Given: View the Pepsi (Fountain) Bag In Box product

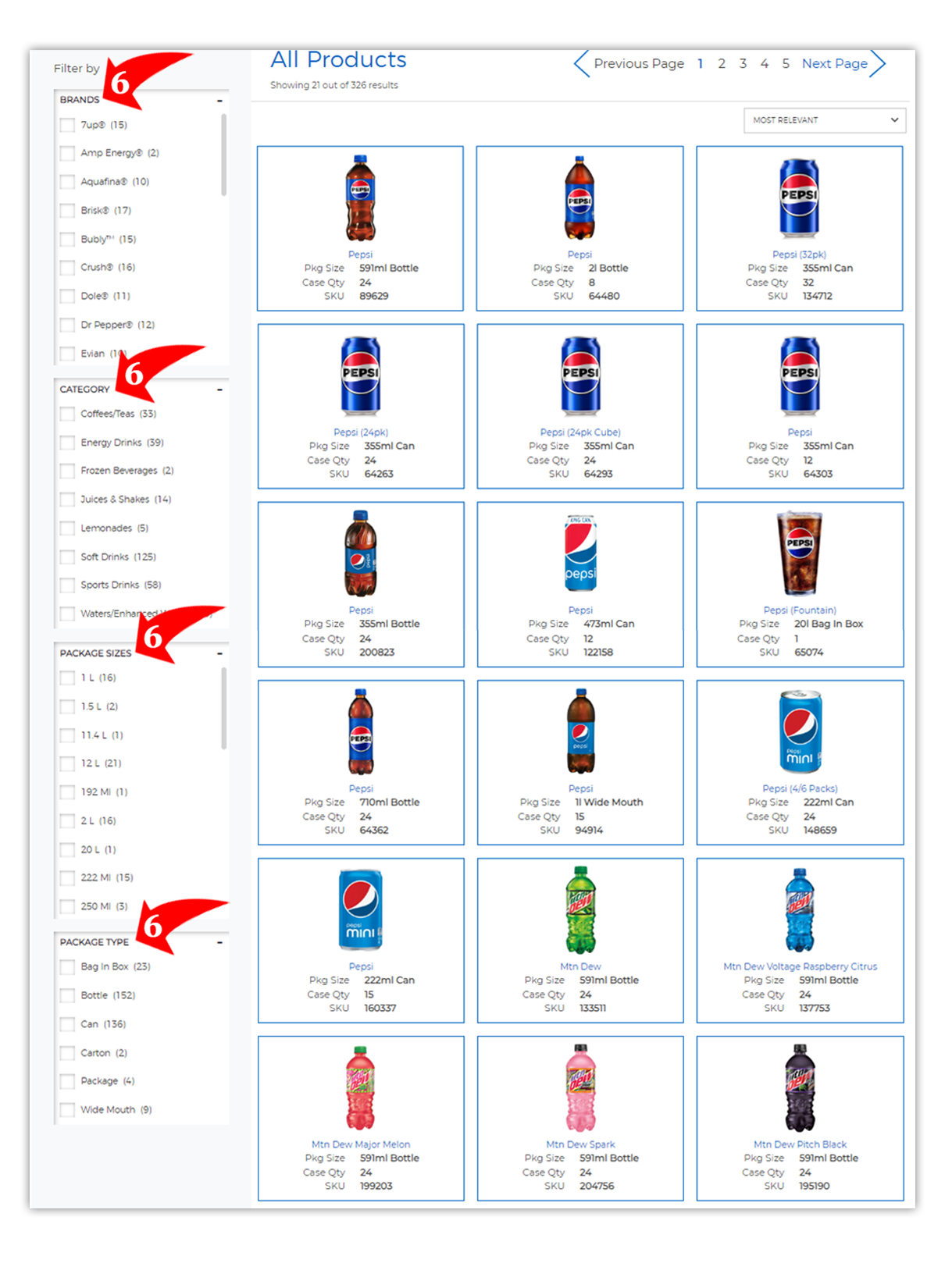Looking at the screenshot, I should [799, 584].
